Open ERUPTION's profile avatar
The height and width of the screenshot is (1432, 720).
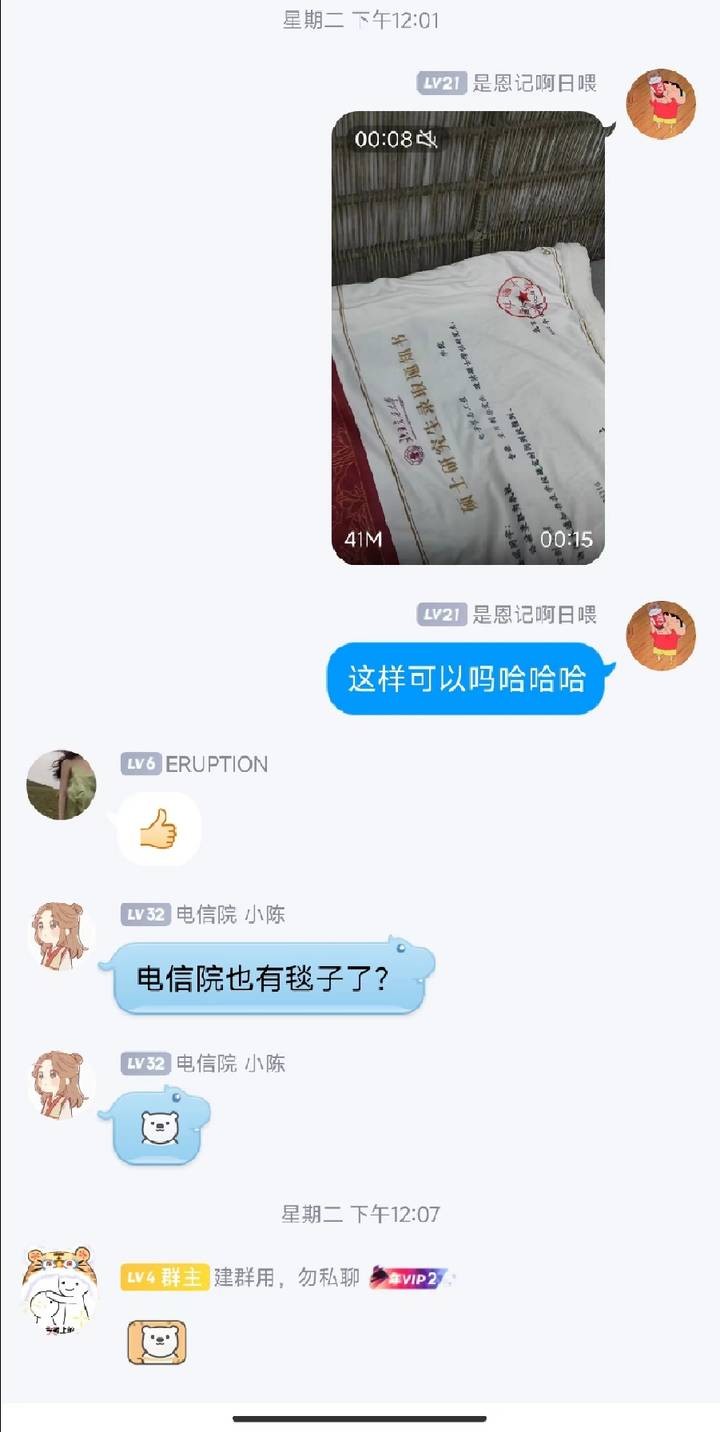click(61, 785)
